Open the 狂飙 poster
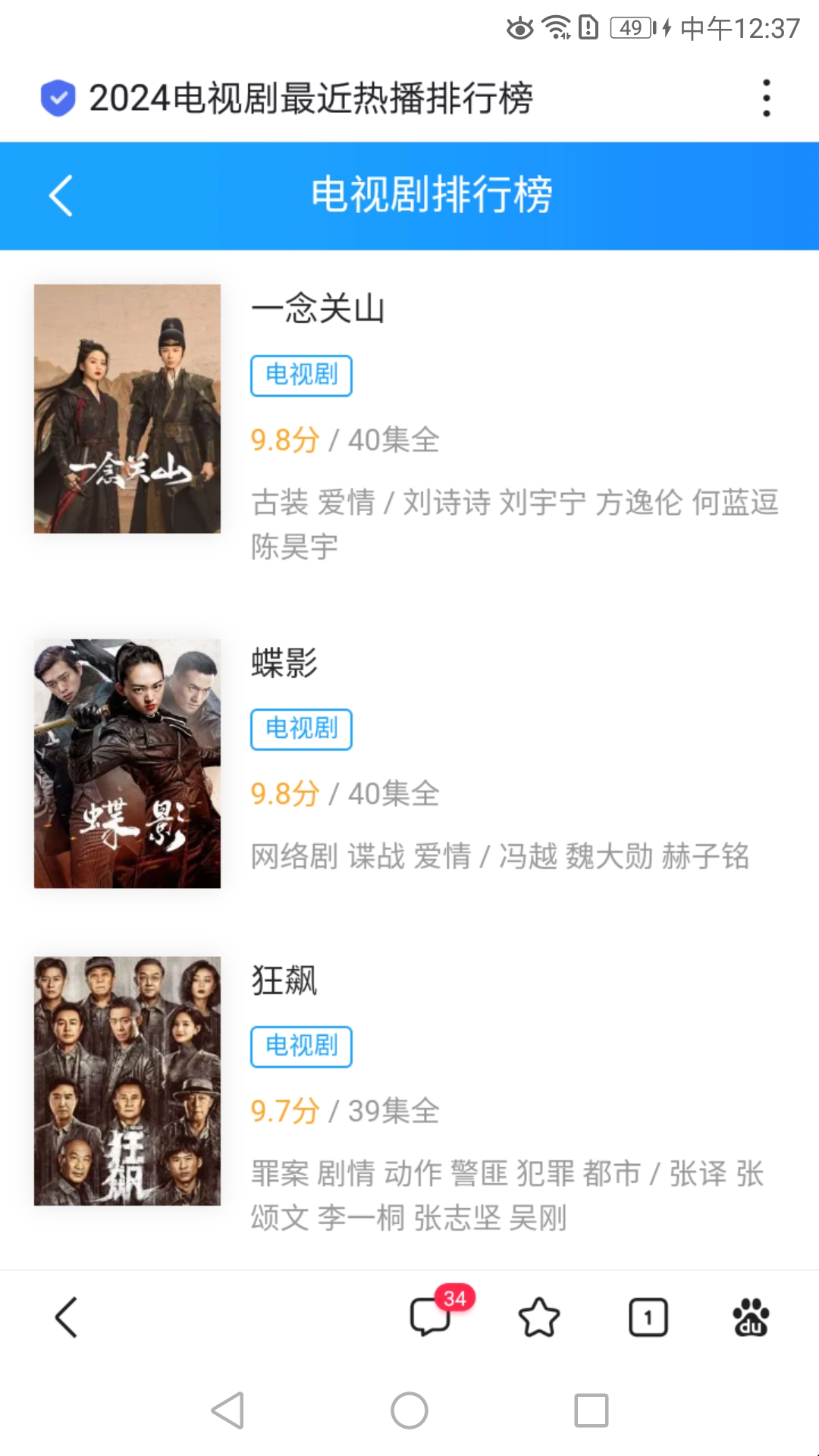The image size is (819, 1456). tap(127, 1081)
